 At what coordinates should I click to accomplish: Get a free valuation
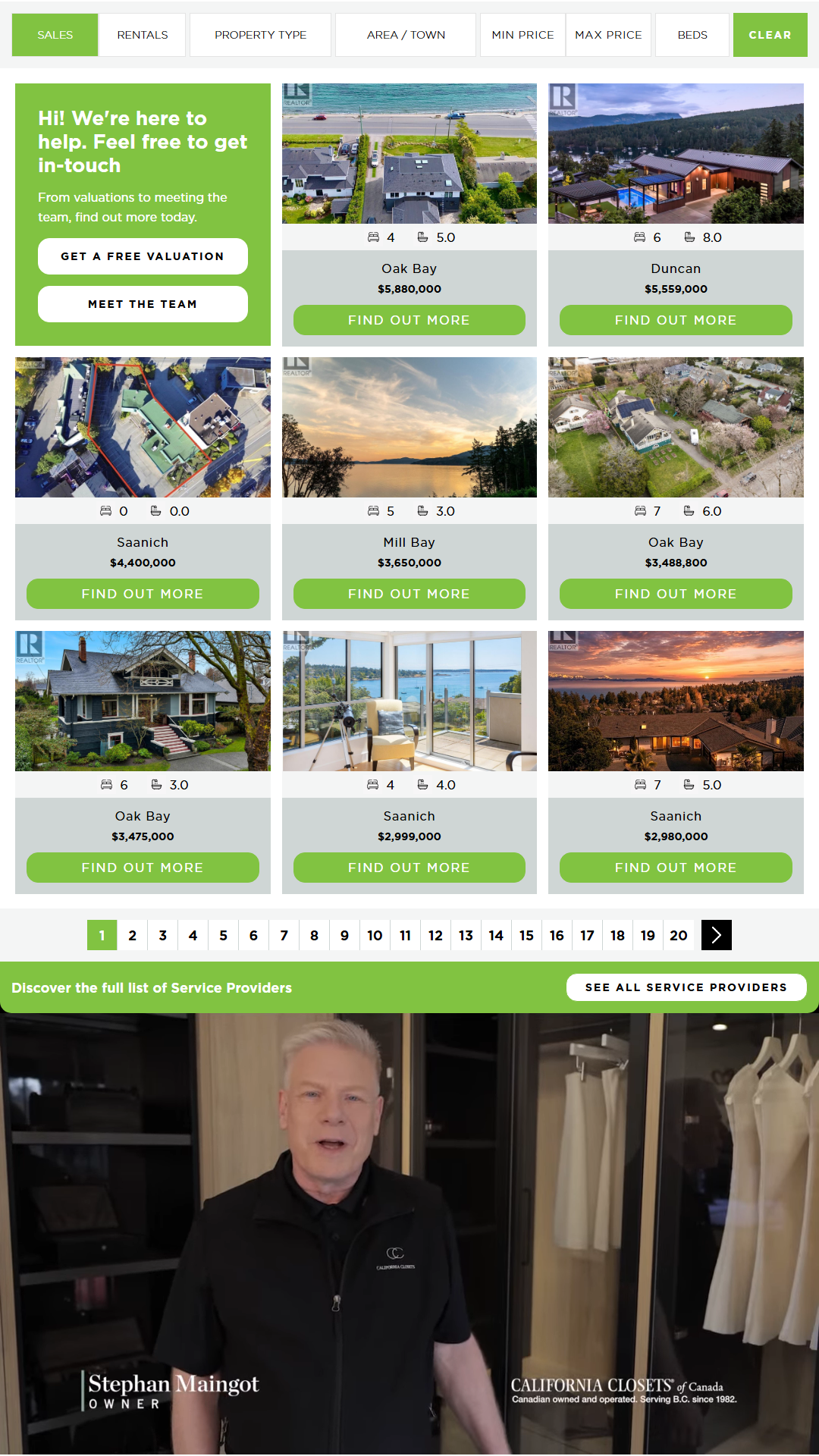coord(143,256)
